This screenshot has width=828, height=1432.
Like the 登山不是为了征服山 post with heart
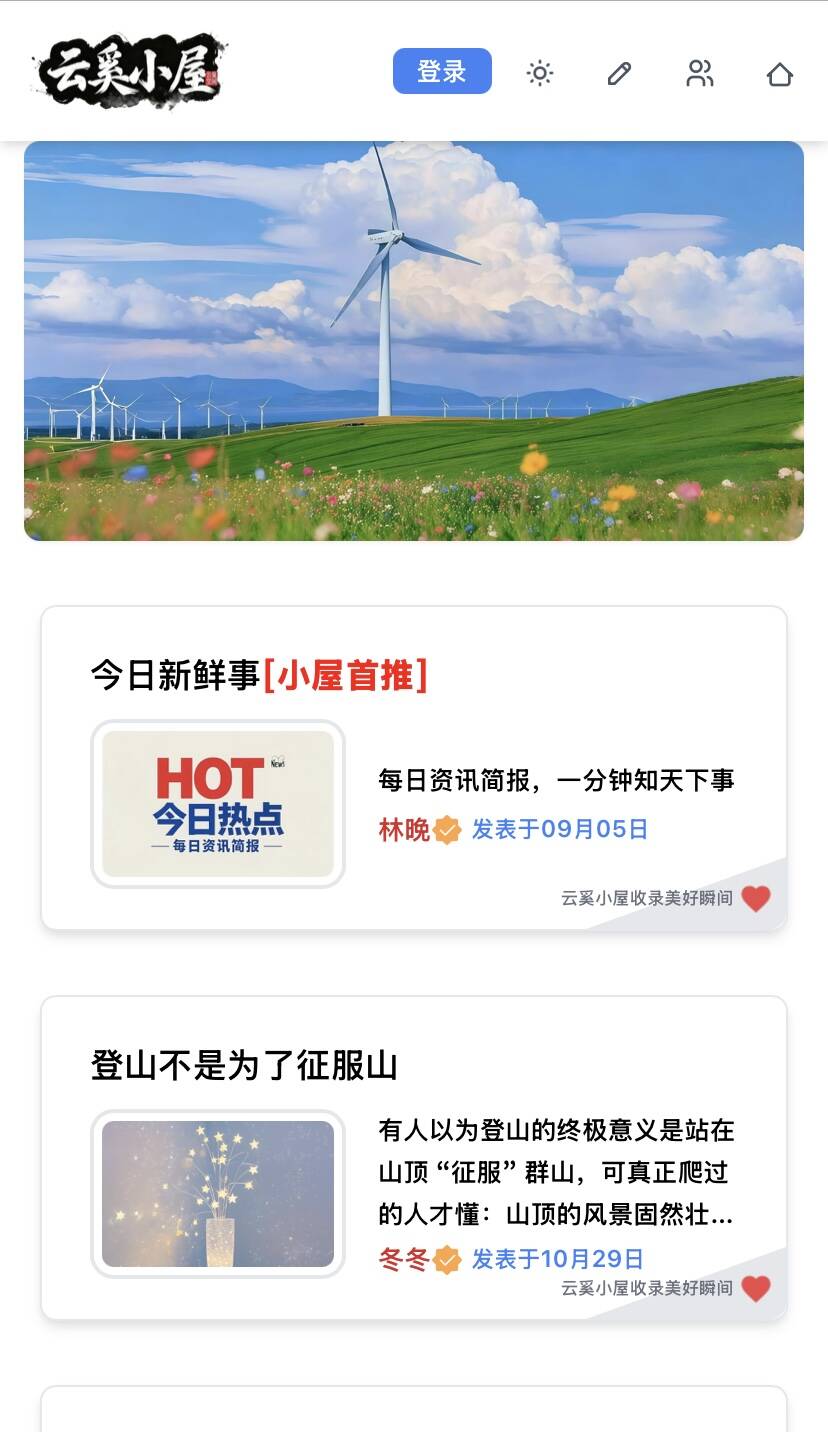[756, 1288]
